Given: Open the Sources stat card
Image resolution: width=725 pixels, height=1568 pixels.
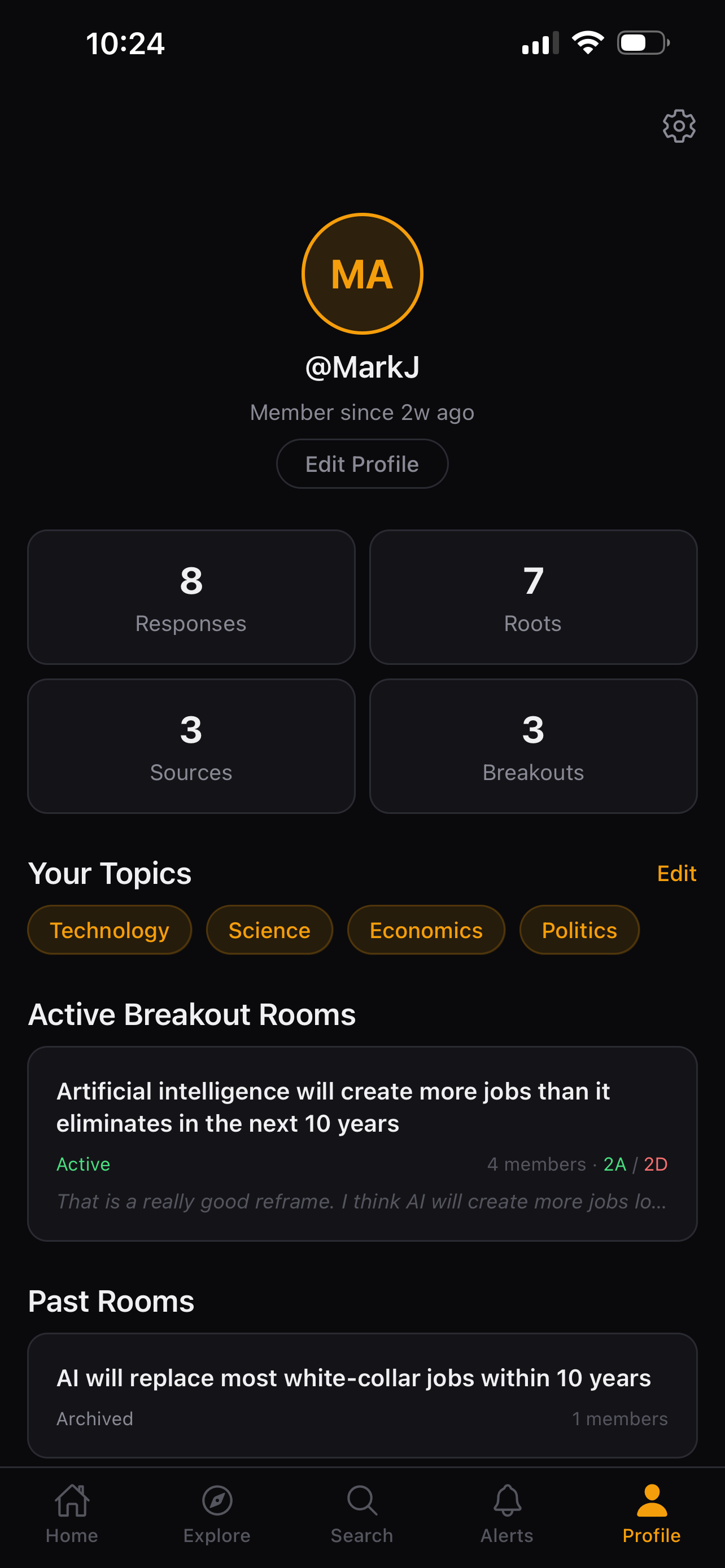Looking at the screenshot, I should [191, 746].
